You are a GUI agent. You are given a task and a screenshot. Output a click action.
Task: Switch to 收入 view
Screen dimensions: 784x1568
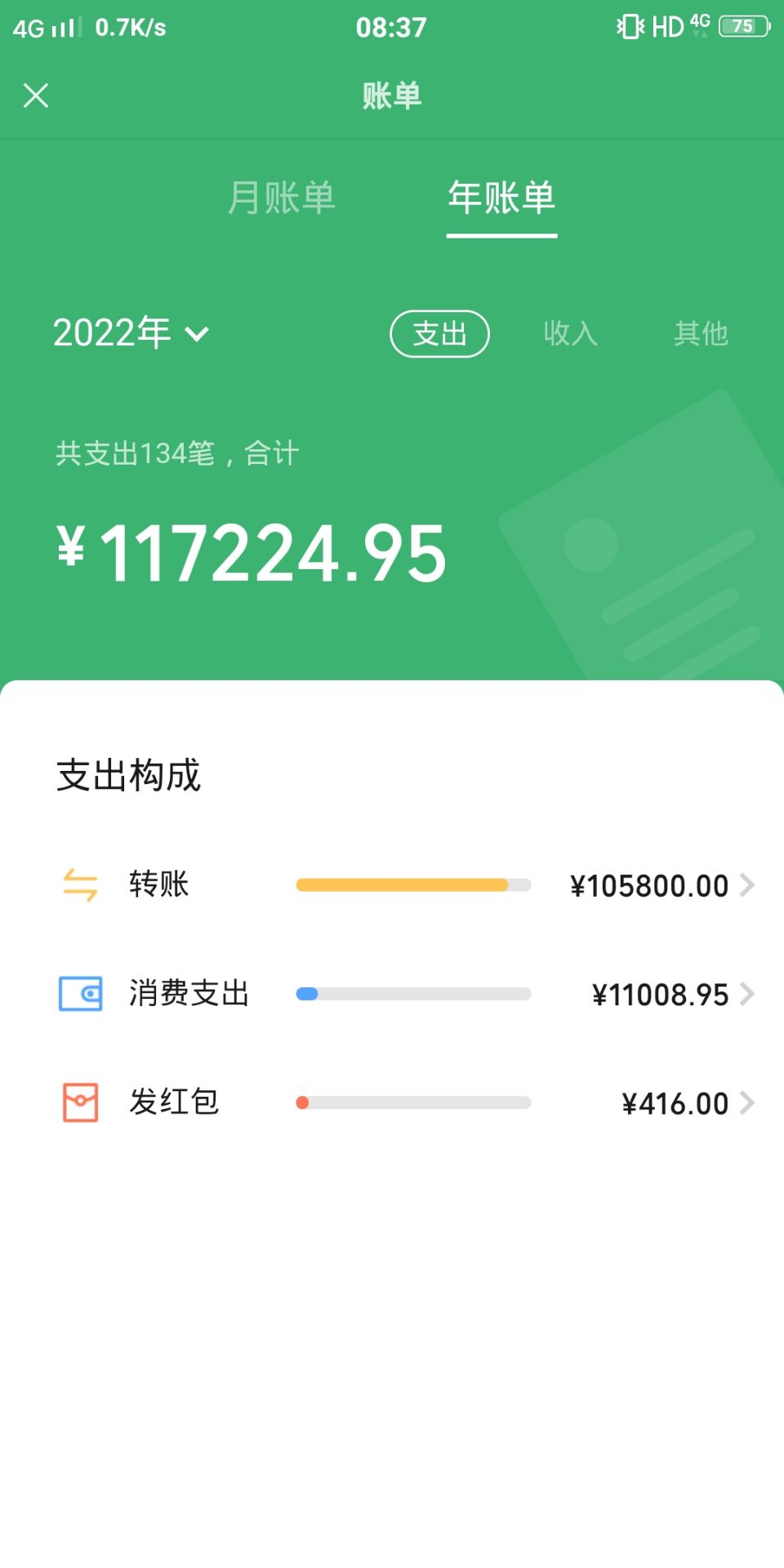tap(570, 333)
